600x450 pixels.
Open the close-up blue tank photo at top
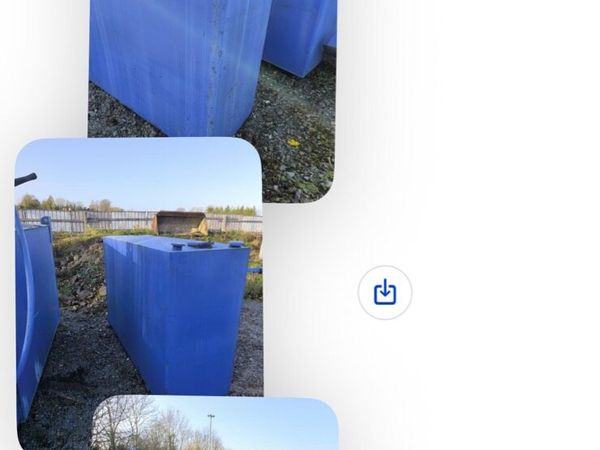(212, 80)
